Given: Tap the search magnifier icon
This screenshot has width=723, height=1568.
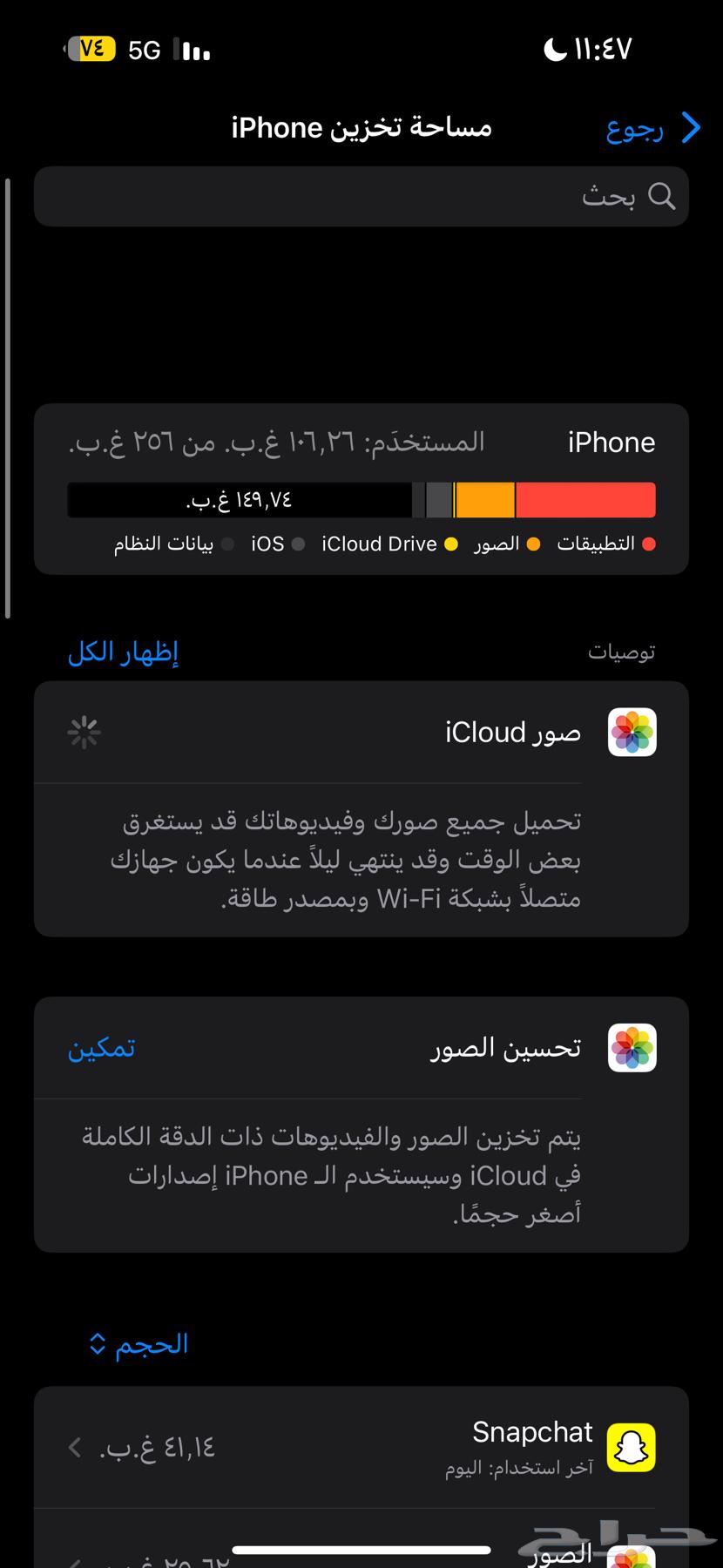Looking at the screenshot, I should pyautogui.click(x=663, y=197).
